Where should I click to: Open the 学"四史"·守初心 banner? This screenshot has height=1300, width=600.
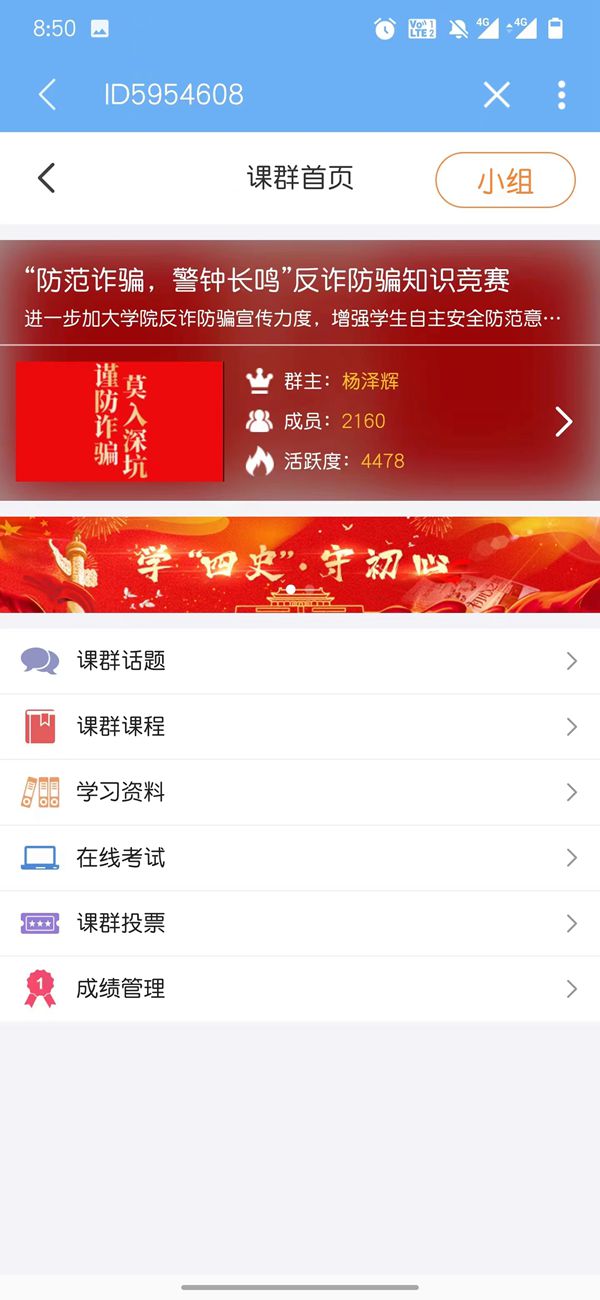pos(300,564)
